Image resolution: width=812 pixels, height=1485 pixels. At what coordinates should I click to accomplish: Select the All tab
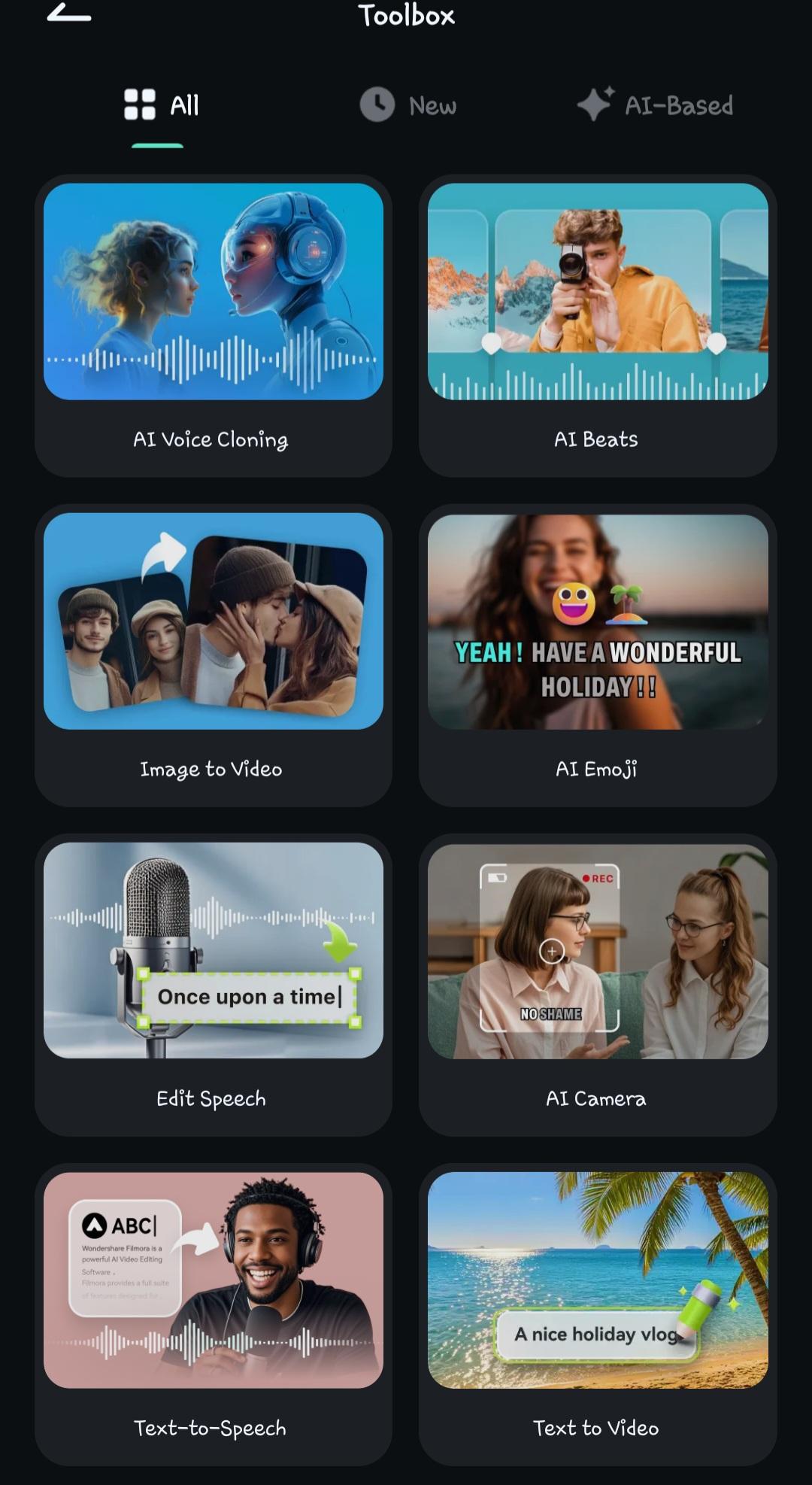(161, 105)
